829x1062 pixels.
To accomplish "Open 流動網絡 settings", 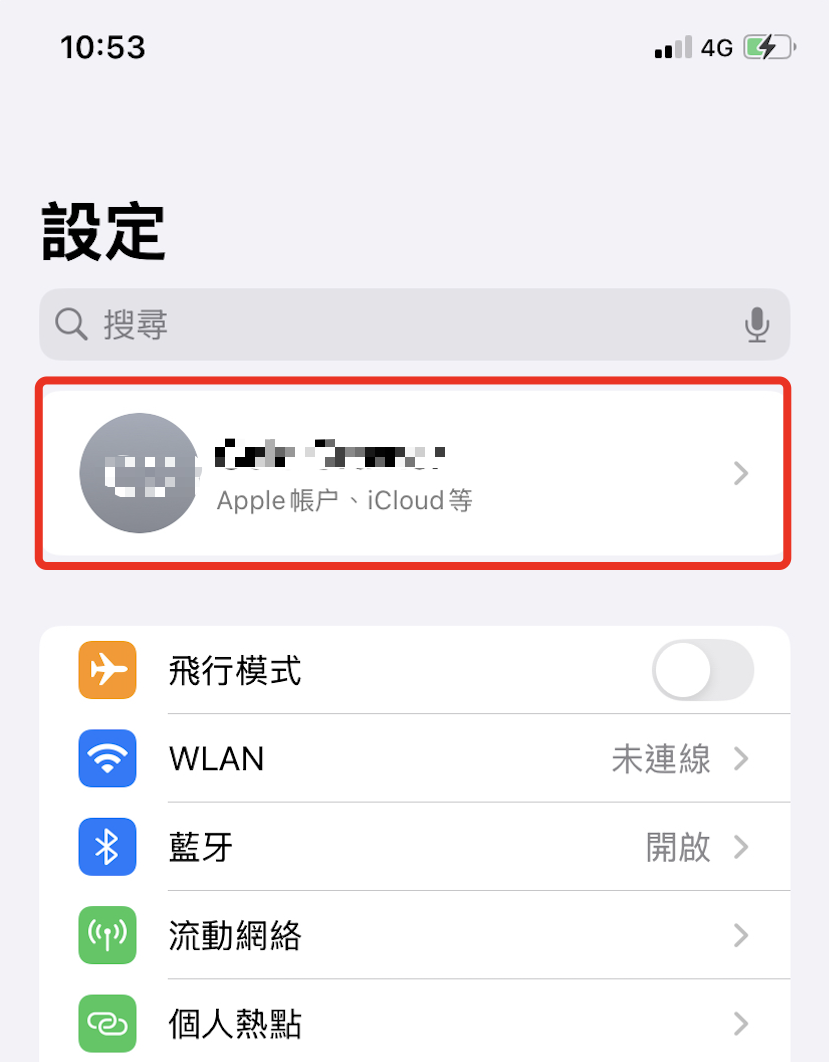I will [x=414, y=936].
